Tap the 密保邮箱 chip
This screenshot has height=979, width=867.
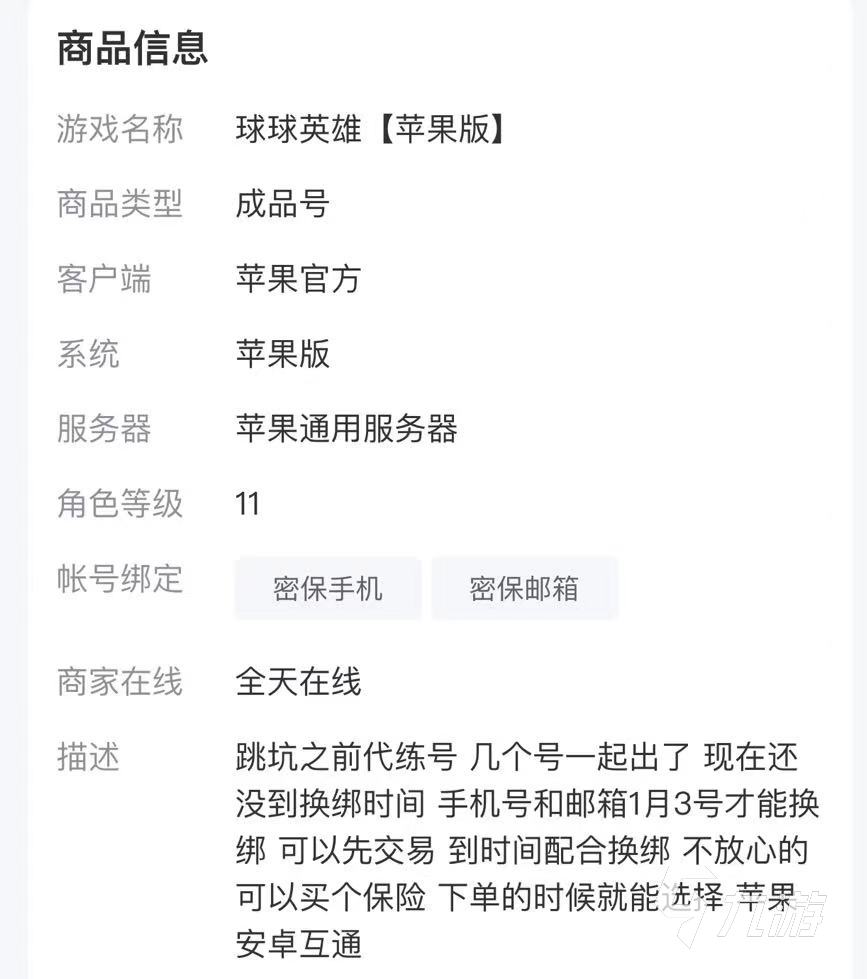(524, 588)
